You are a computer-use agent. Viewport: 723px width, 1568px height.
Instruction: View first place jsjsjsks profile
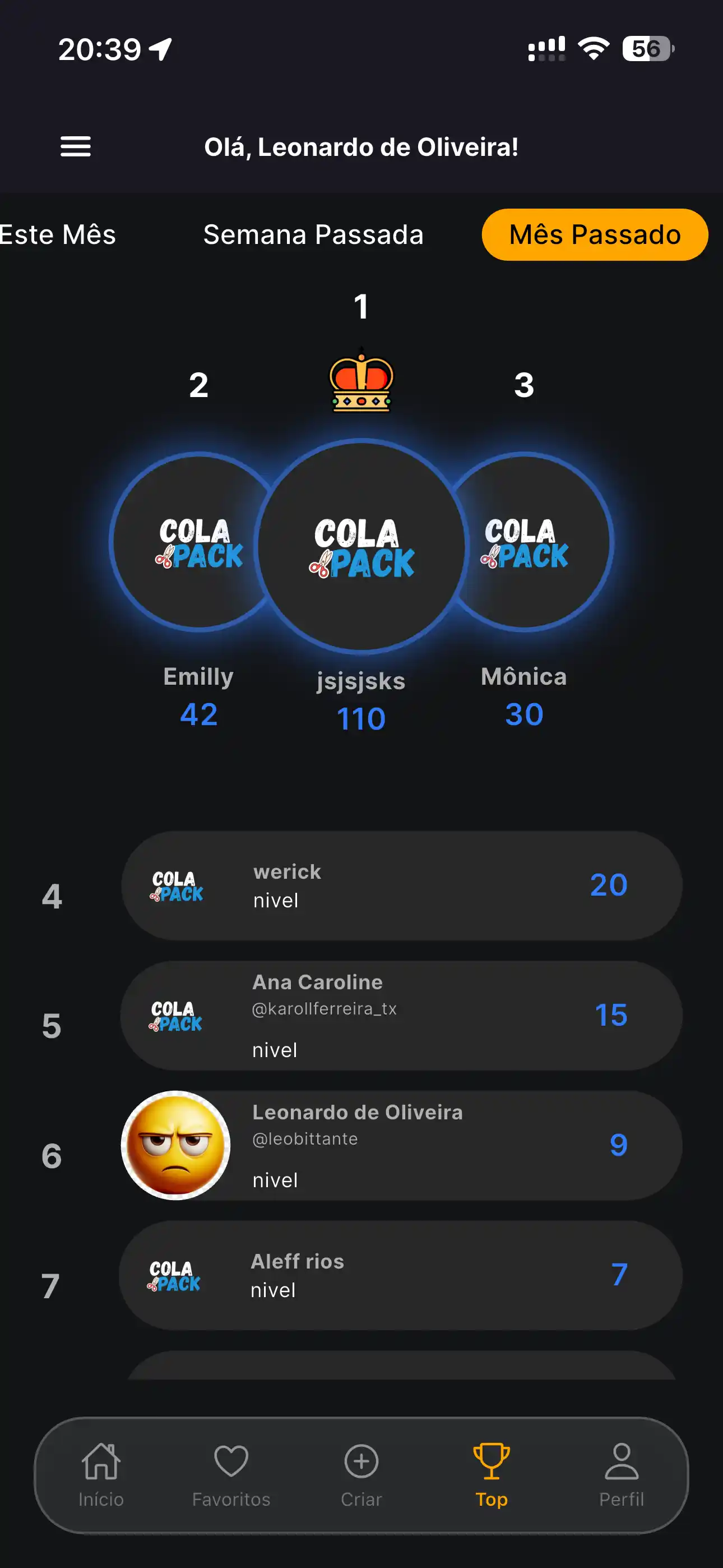click(361, 546)
